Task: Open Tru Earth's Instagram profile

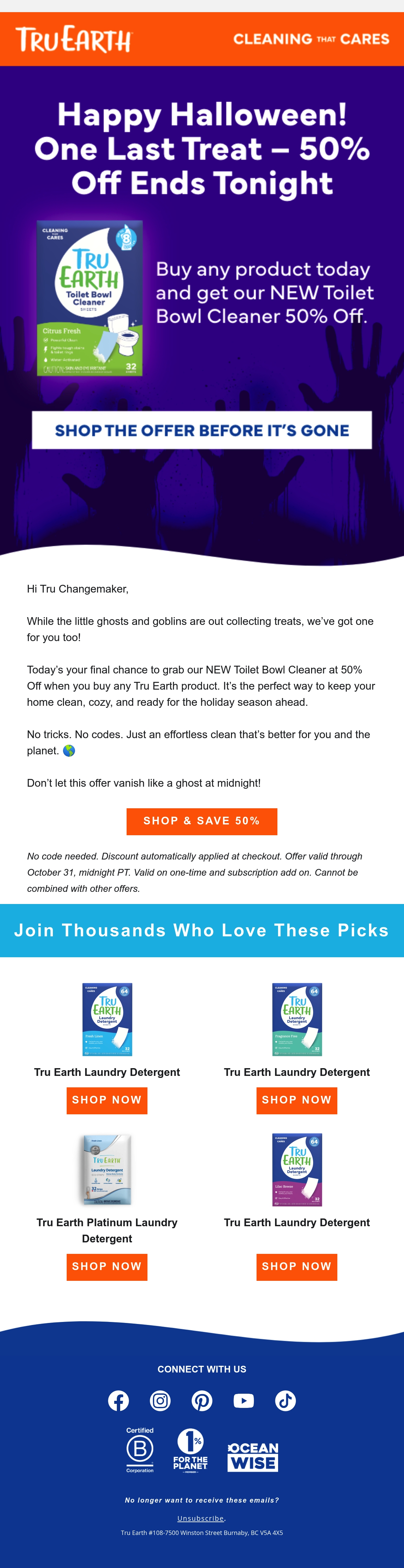Action: (x=160, y=1400)
